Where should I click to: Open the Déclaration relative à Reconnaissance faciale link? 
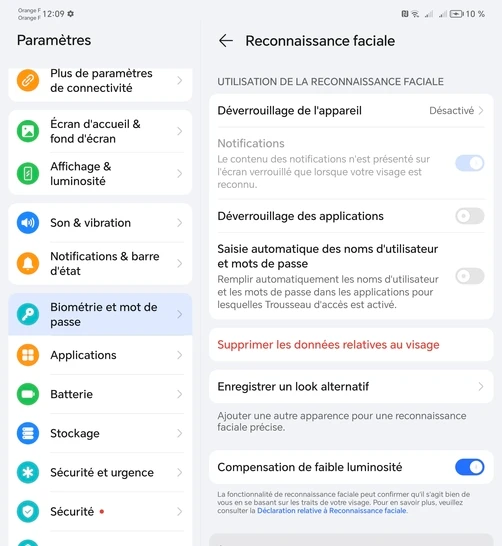point(332,511)
